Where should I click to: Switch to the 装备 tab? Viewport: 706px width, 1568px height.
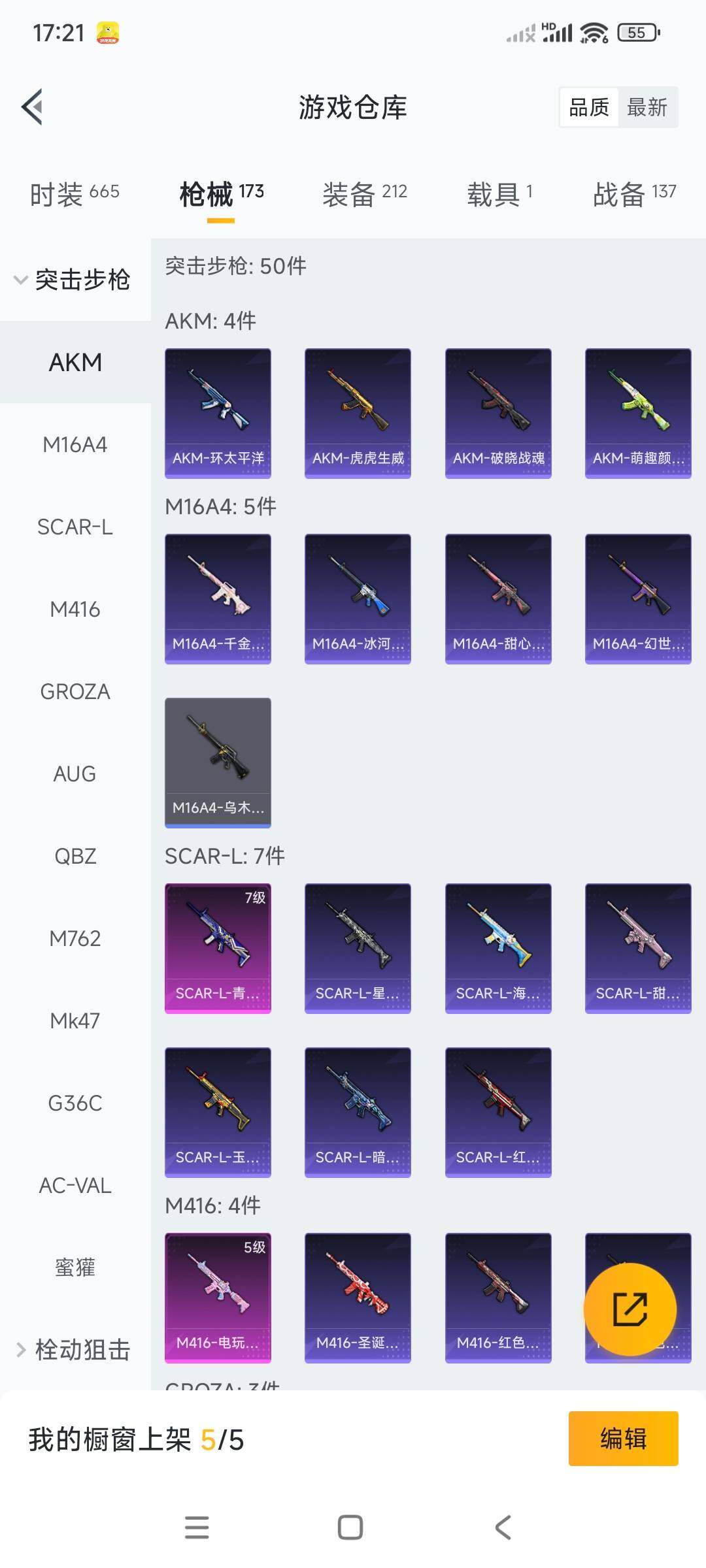point(364,193)
